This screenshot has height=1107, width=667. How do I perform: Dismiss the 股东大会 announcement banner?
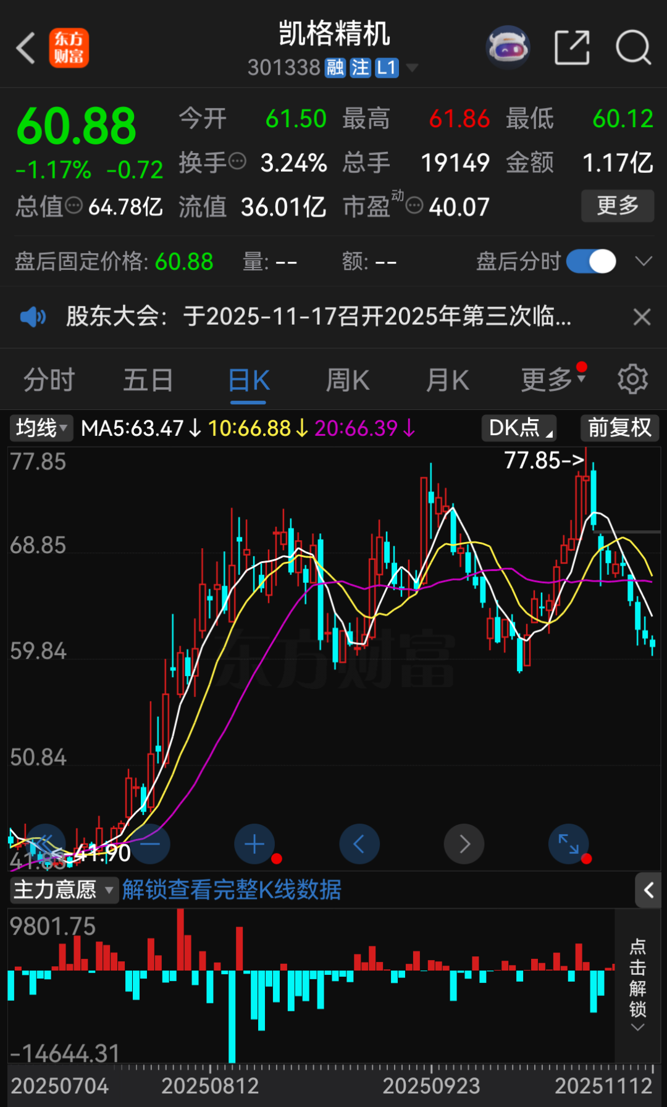[x=642, y=318]
